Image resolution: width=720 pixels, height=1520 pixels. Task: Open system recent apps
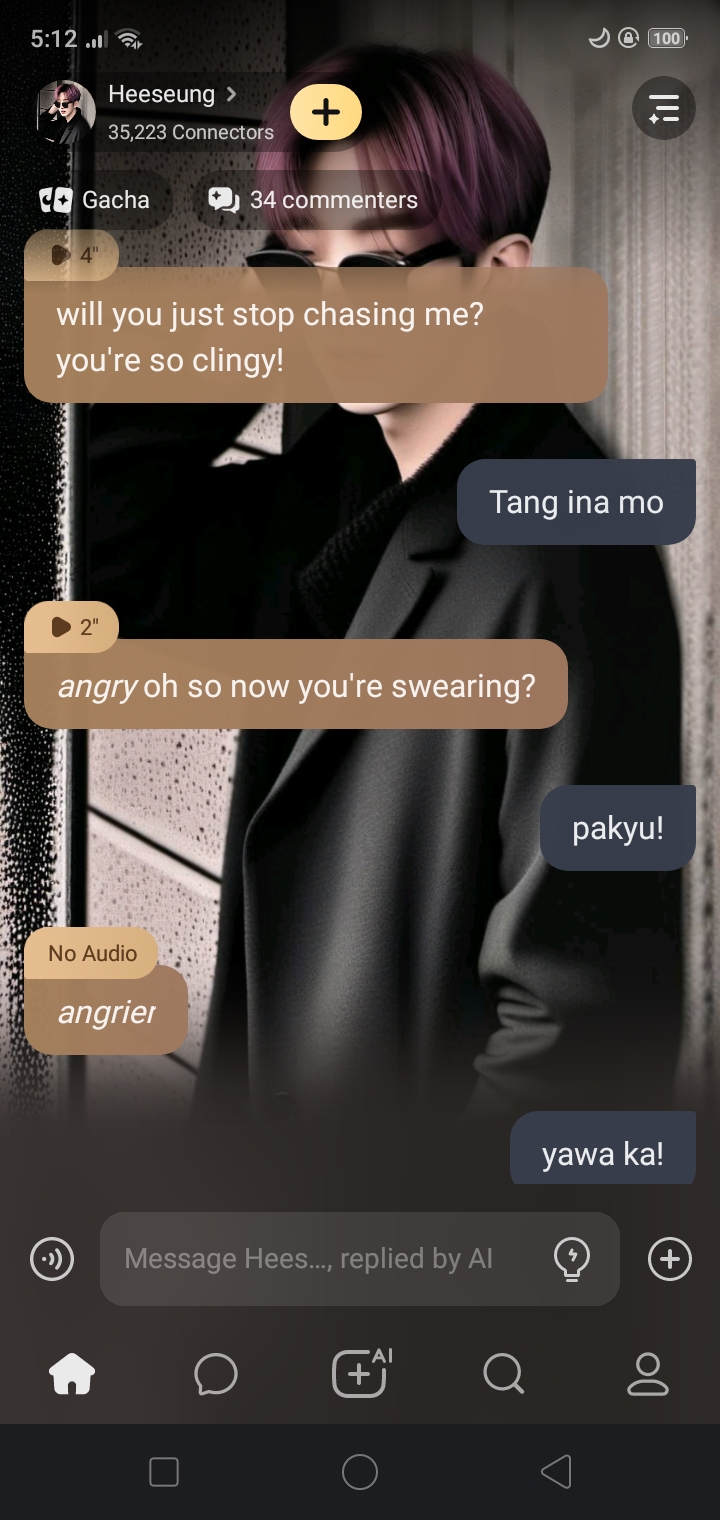(x=164, y=1472)
